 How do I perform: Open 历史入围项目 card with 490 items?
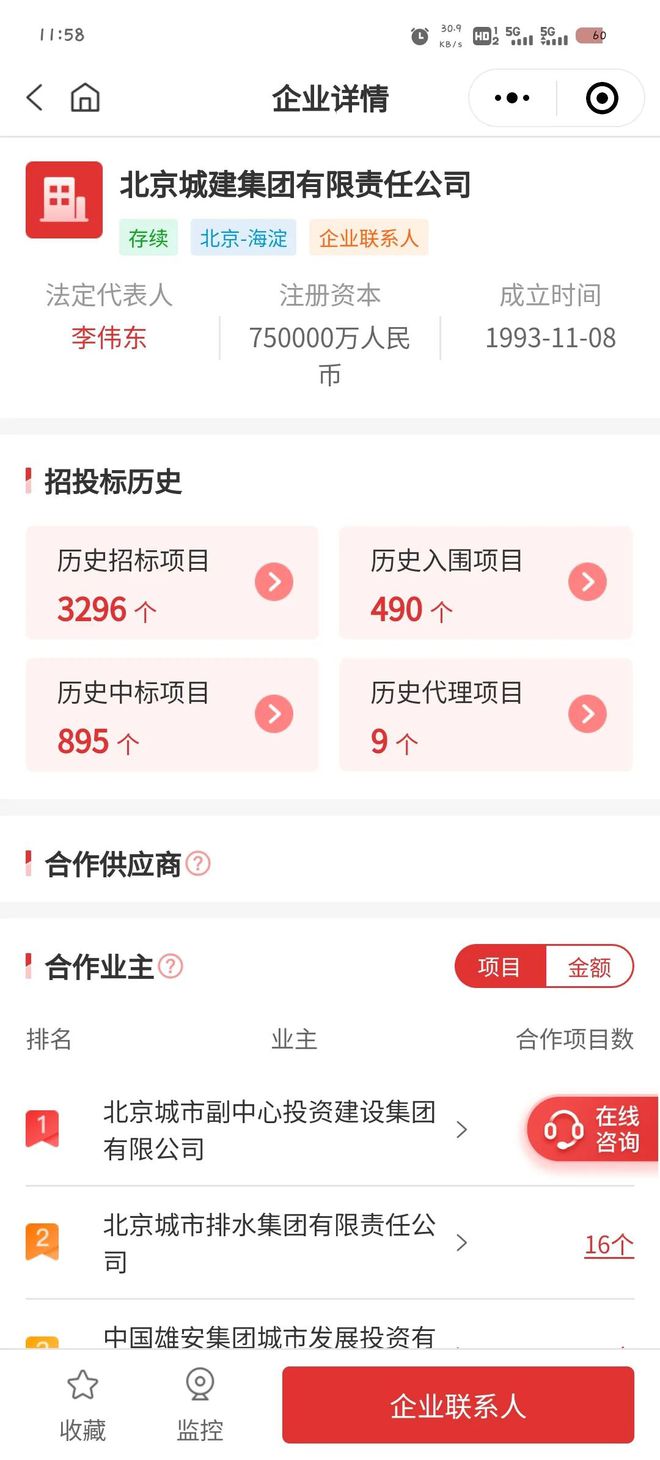(x=486, y=583)
